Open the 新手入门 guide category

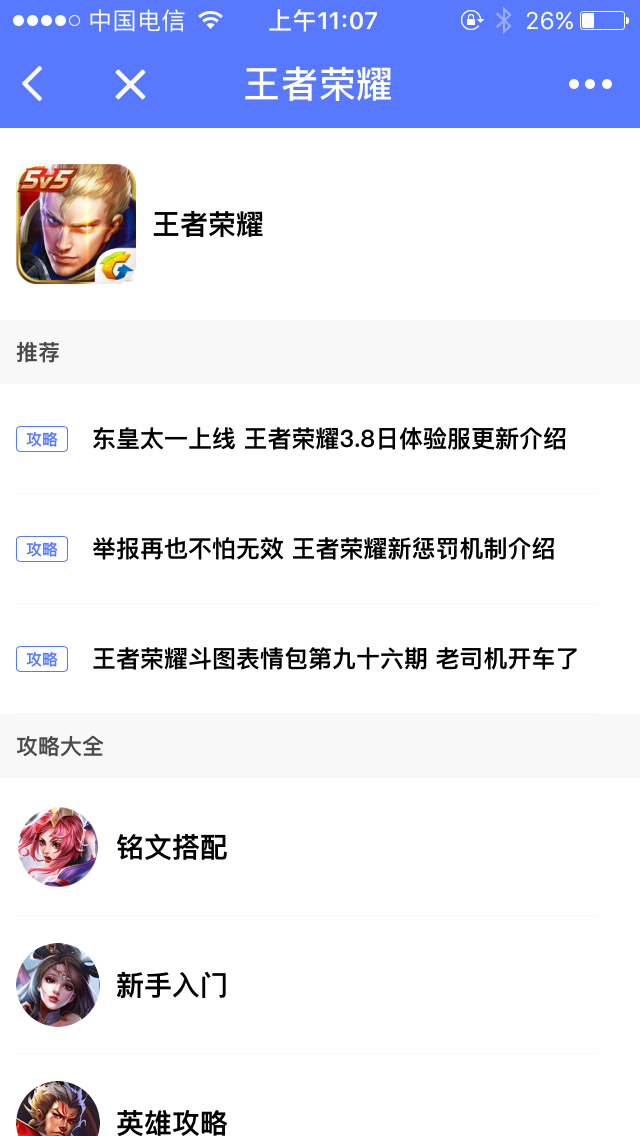[172, 986]
